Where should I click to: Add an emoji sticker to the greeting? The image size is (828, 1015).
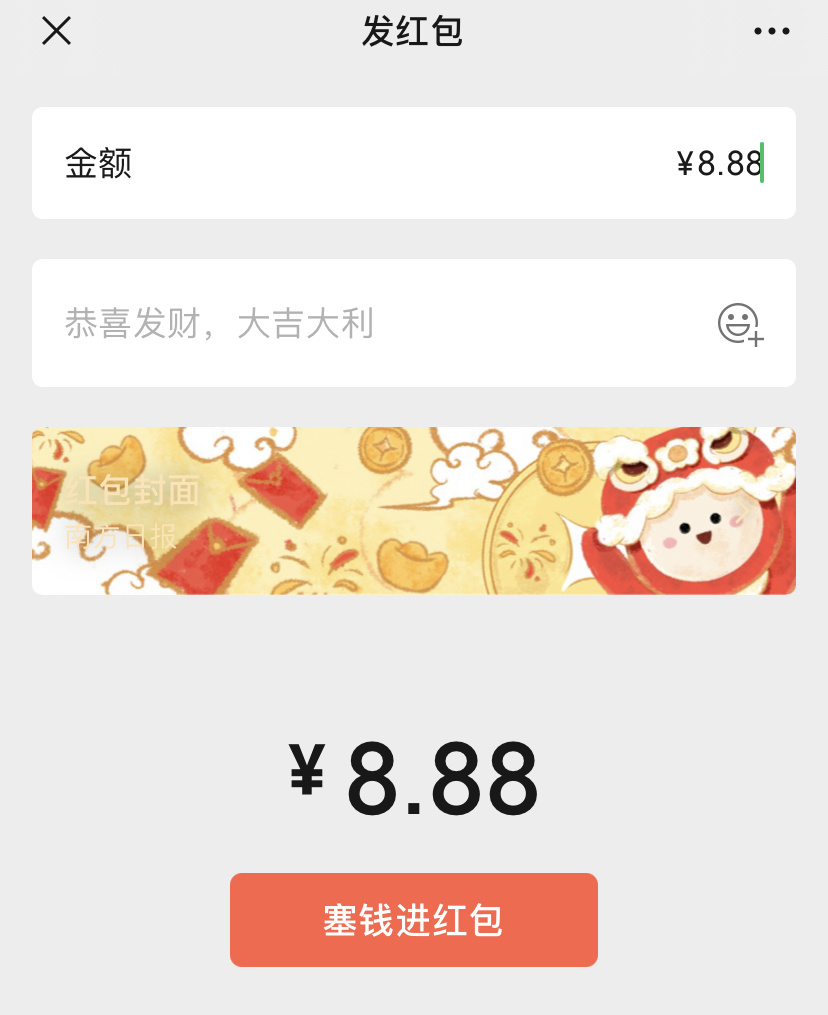coord(740,324)
